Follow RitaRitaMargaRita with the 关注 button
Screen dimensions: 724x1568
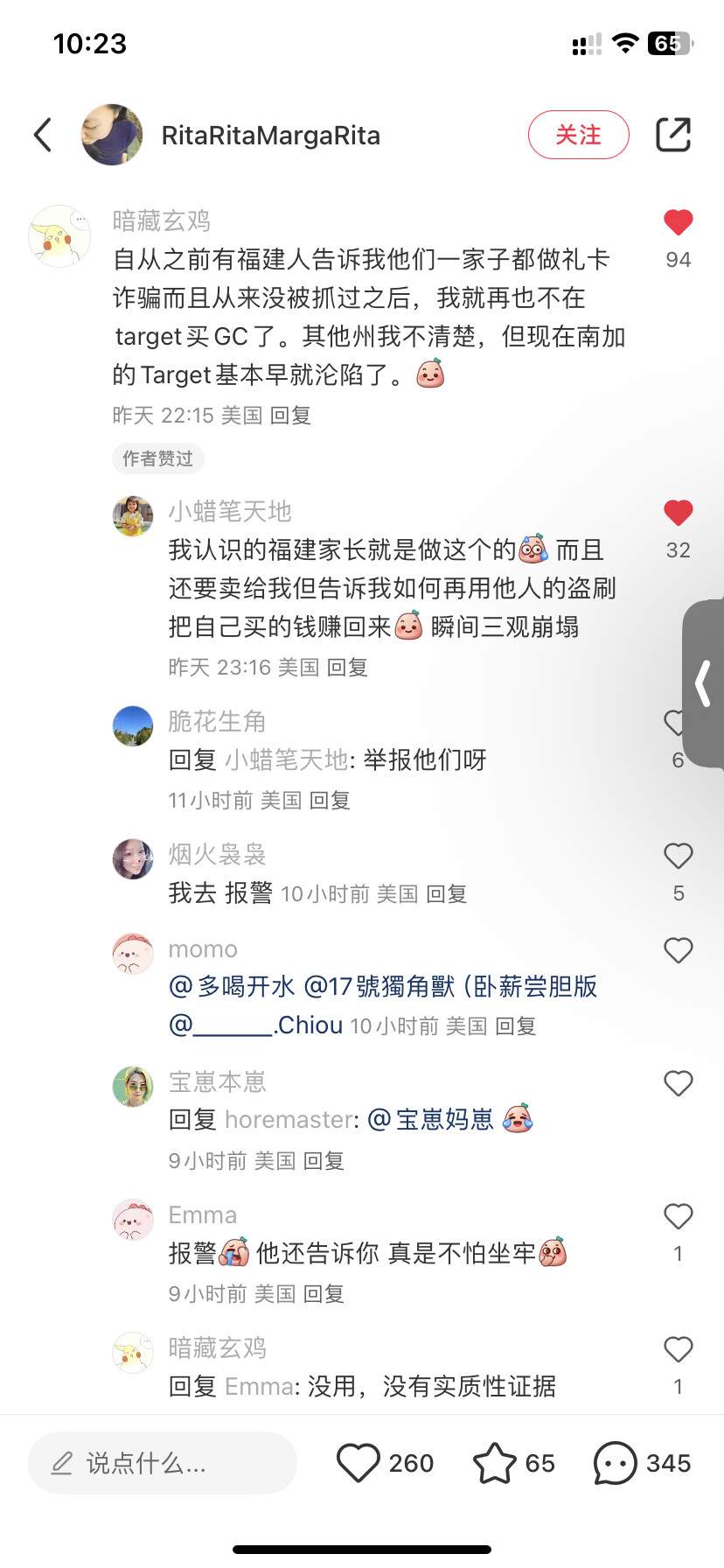578,135
